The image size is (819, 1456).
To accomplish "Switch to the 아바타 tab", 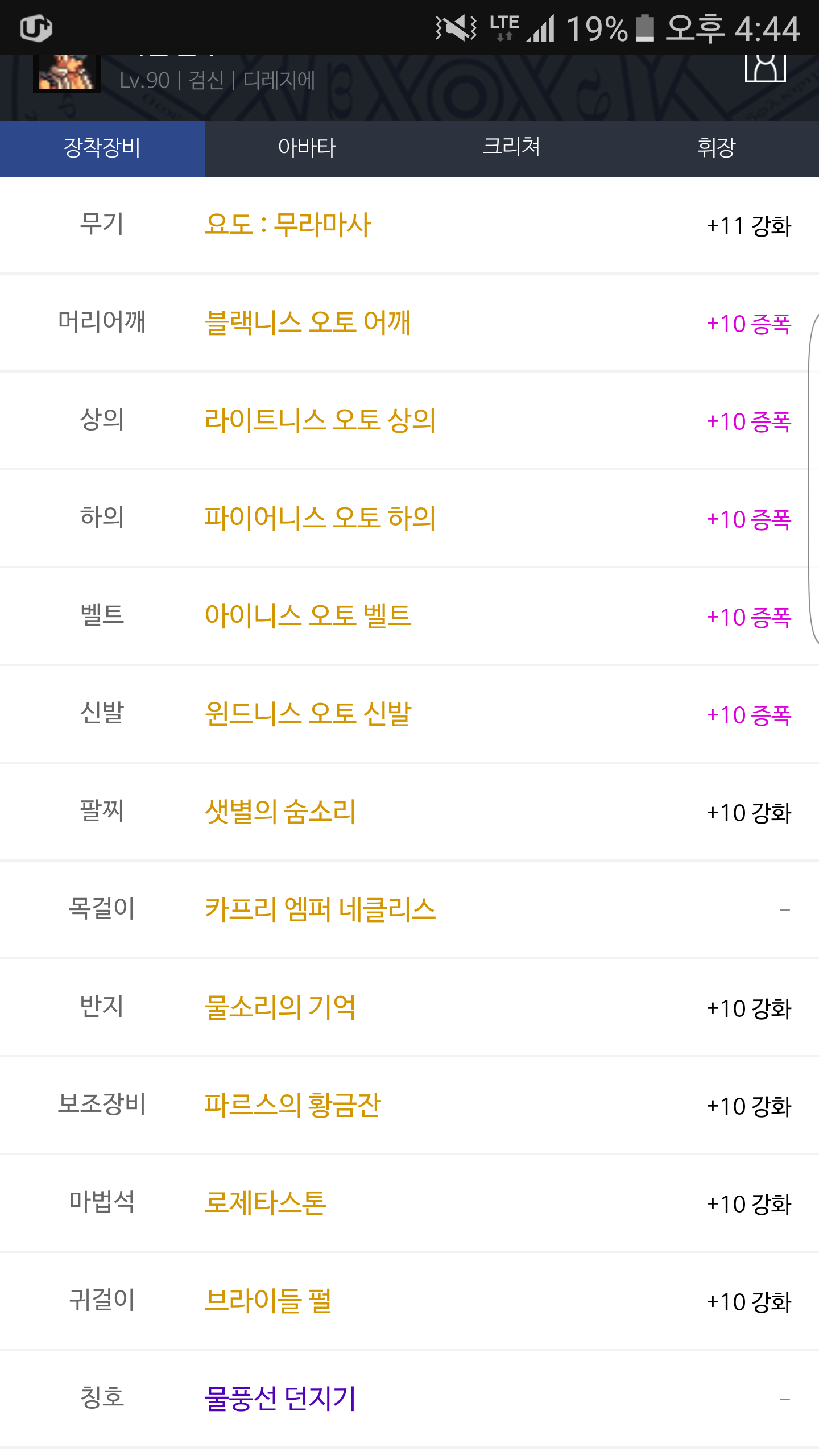I will coord(307,148).
